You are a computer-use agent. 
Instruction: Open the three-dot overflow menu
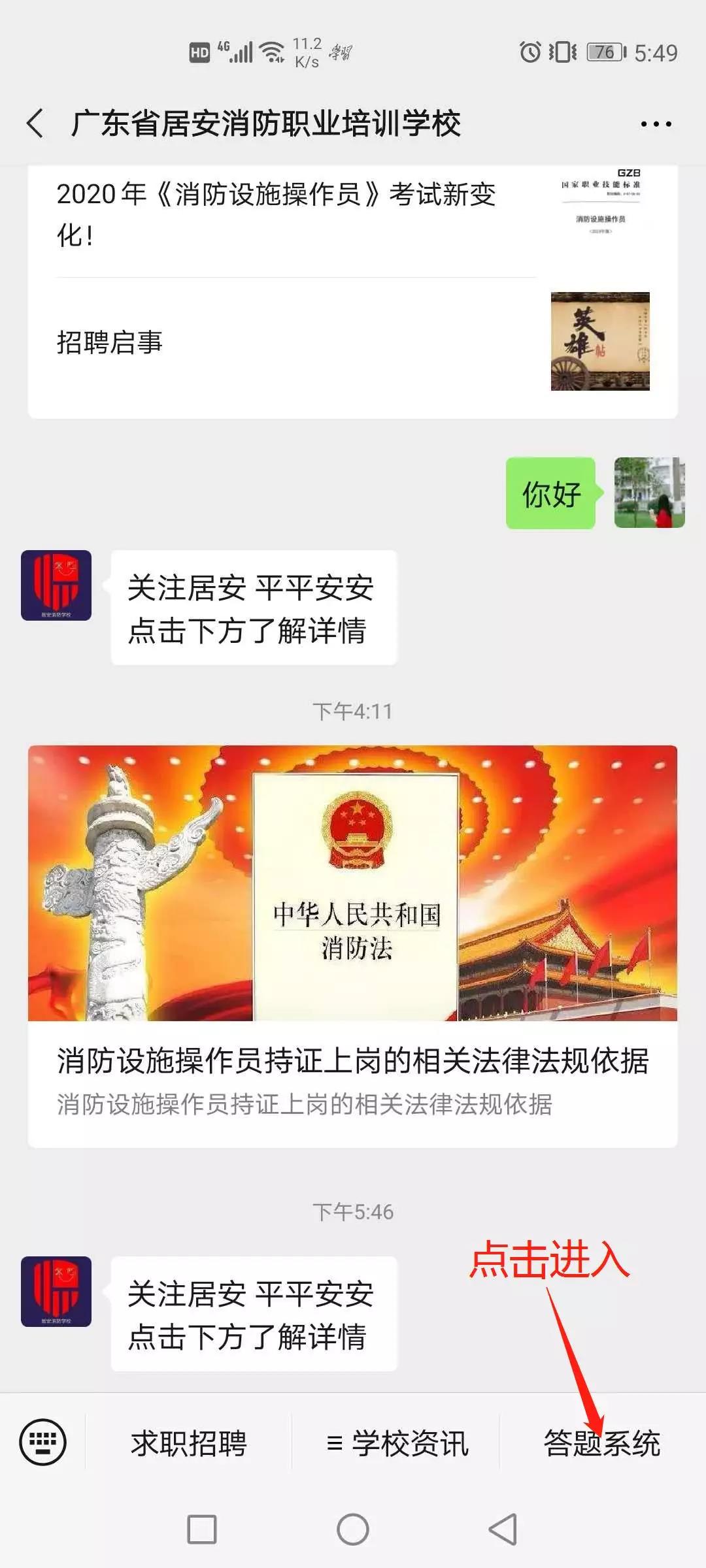coord(656,123)
